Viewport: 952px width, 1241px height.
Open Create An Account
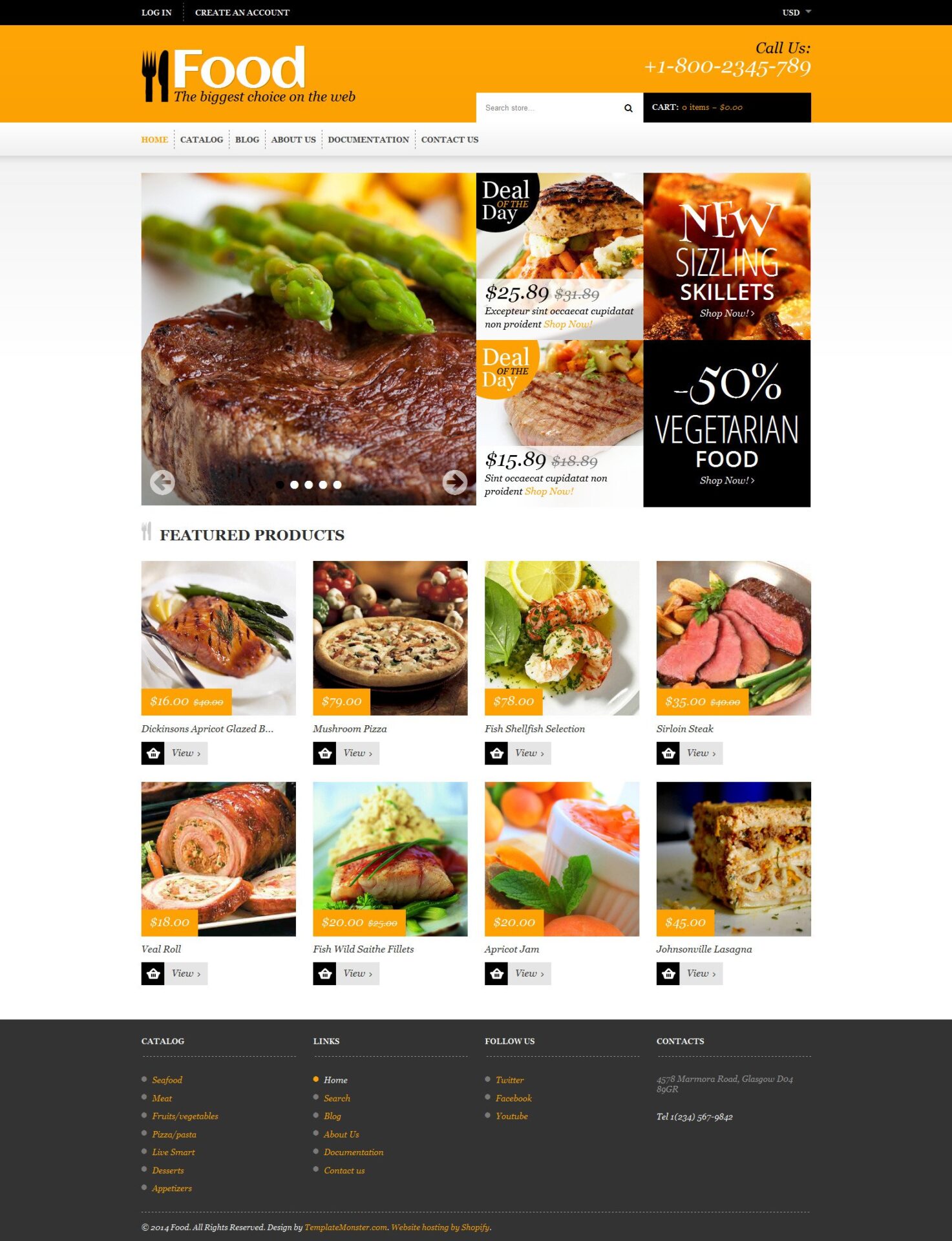click(242, 12)
